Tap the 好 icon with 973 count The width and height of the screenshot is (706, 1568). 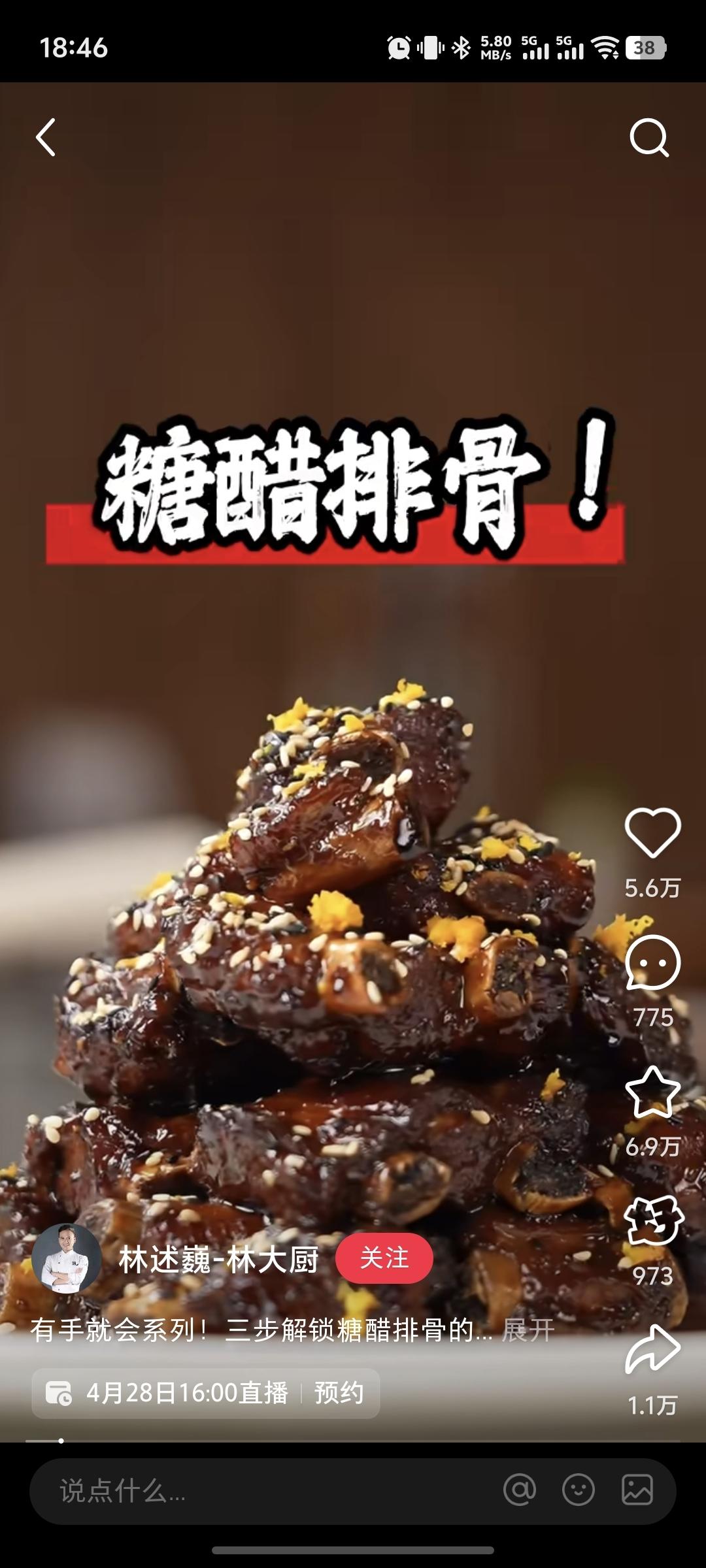652,1220
